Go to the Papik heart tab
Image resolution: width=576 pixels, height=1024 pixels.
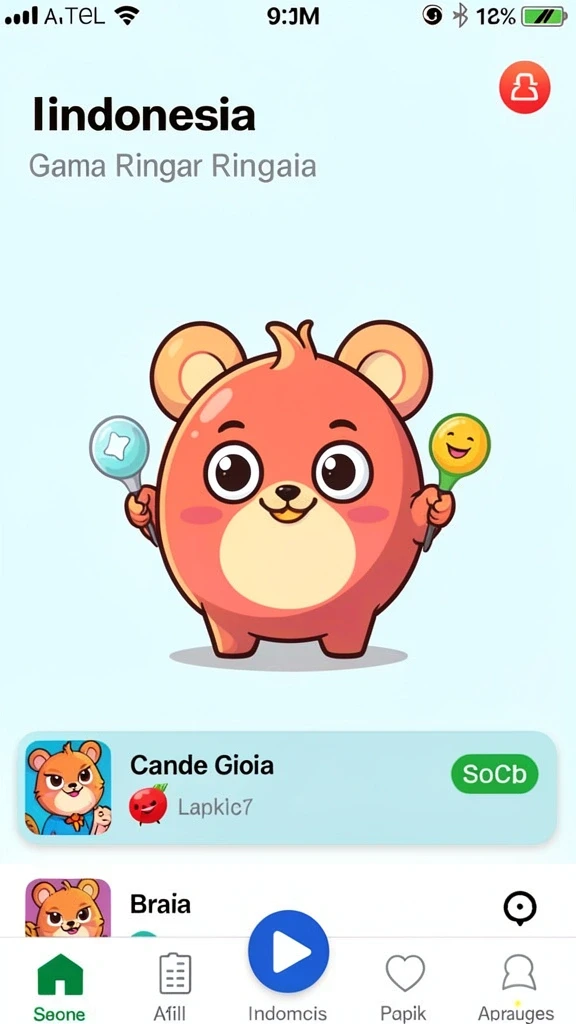[404, 987]
